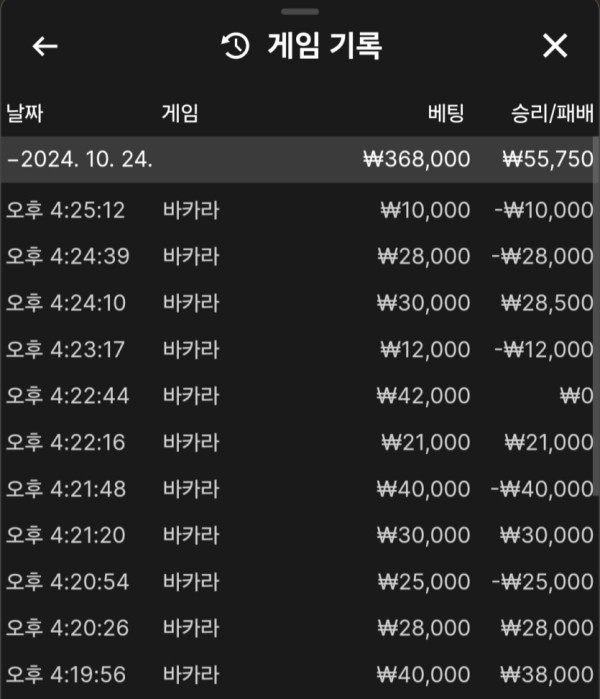
Task: View details of the 4:24:10 game
Action: point(298,302)
